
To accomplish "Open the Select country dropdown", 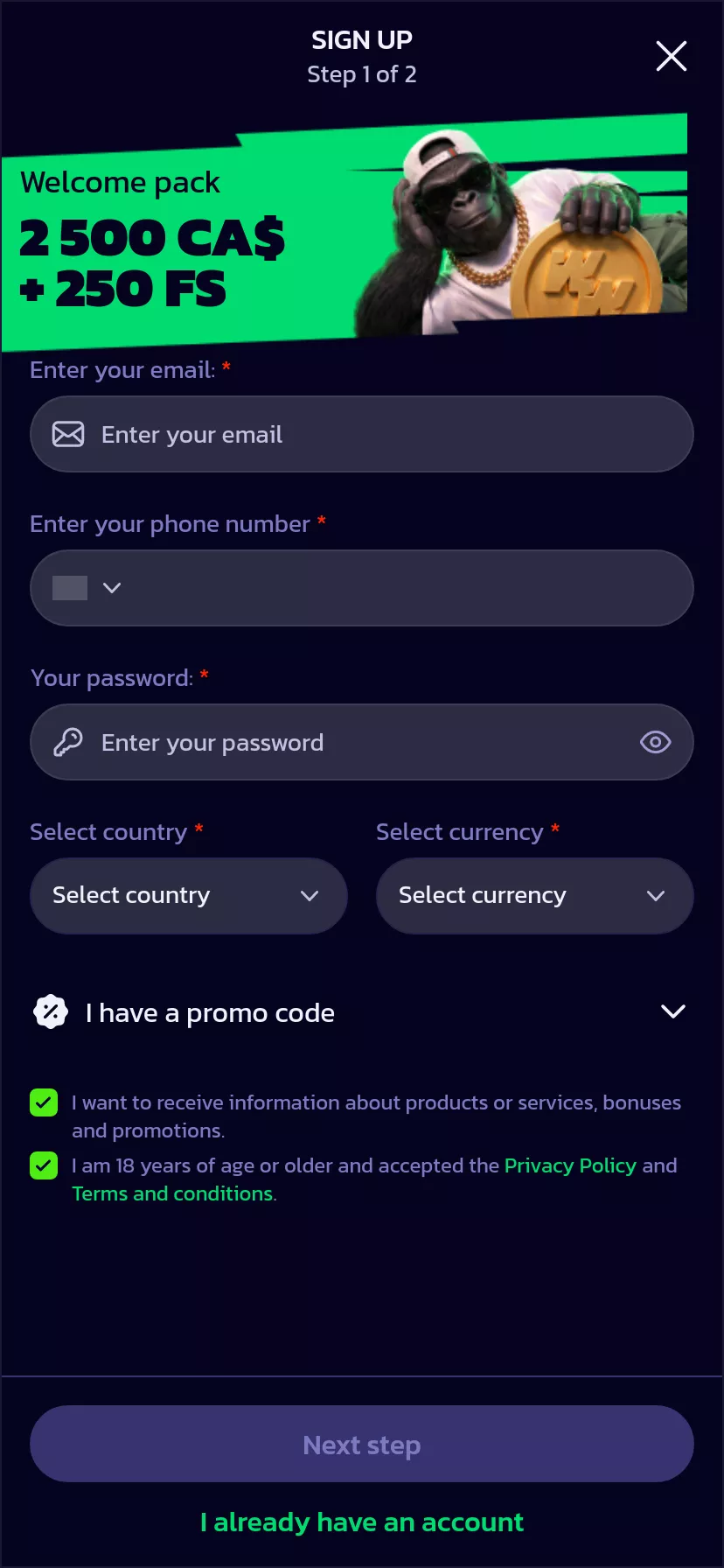I will point(189,895).
